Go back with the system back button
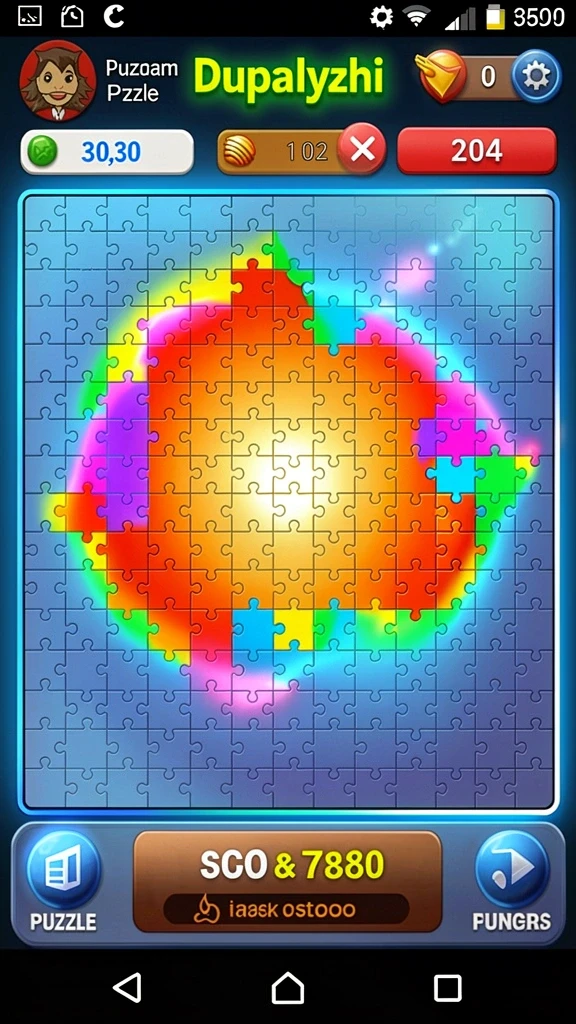576x1024 pixels. pyautogui.click(x=127, y=987)
